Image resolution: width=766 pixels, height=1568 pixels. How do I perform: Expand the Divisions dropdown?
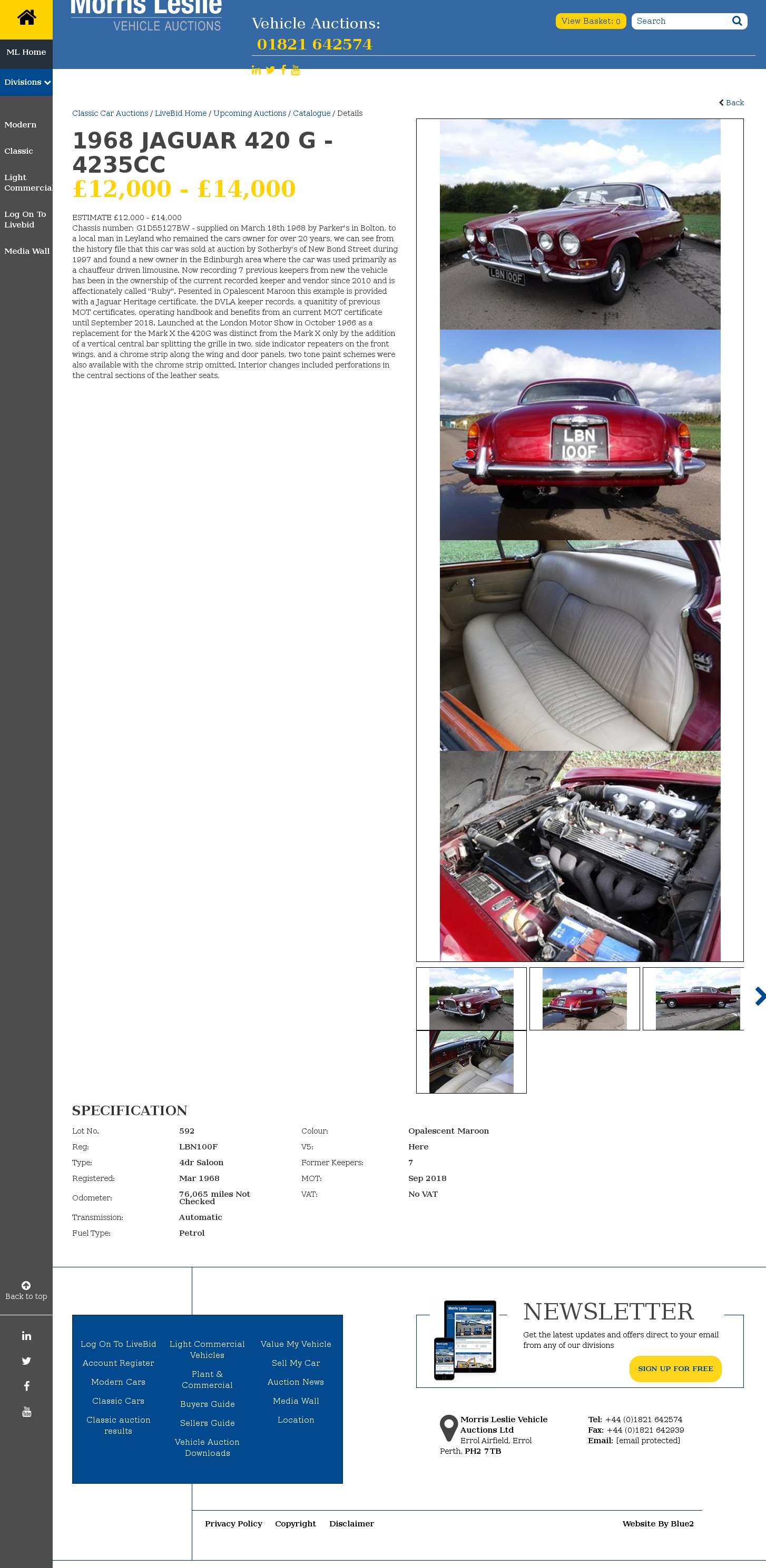click(x=26, y=82)
